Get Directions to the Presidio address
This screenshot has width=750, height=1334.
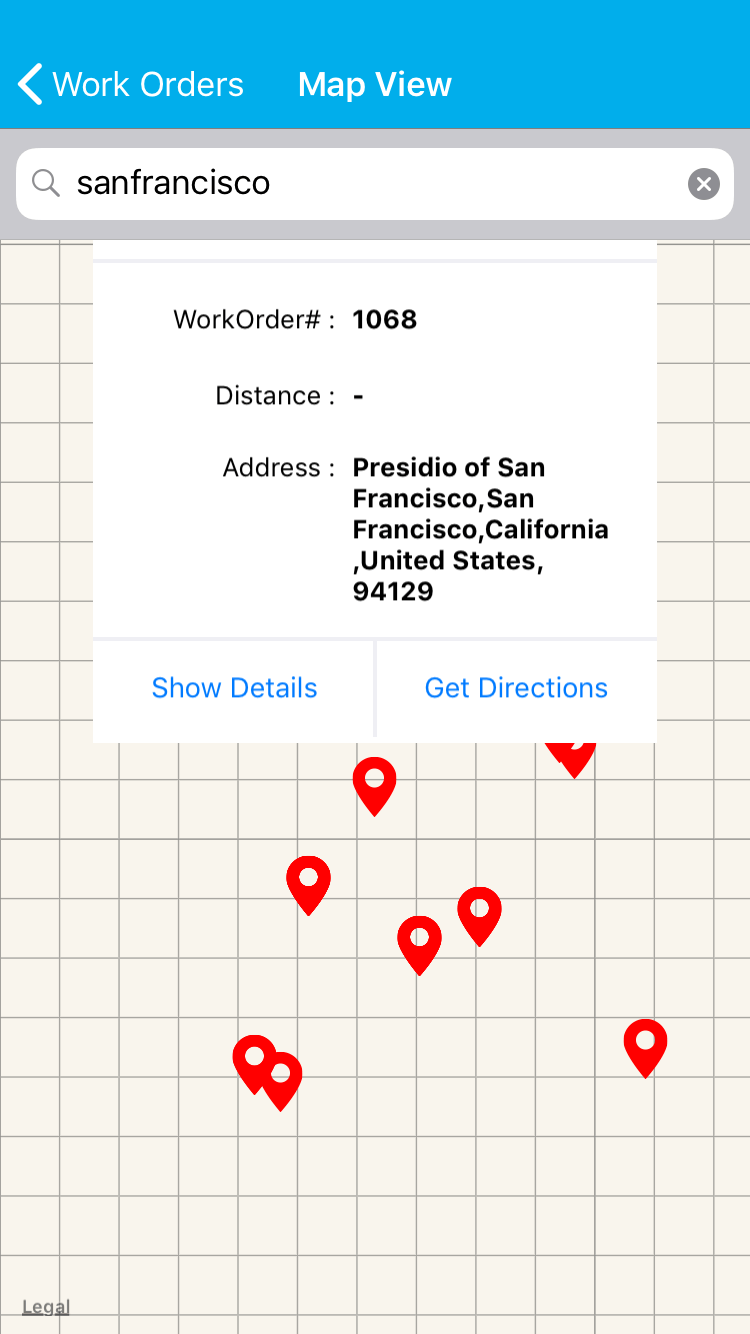pos(516,688)
